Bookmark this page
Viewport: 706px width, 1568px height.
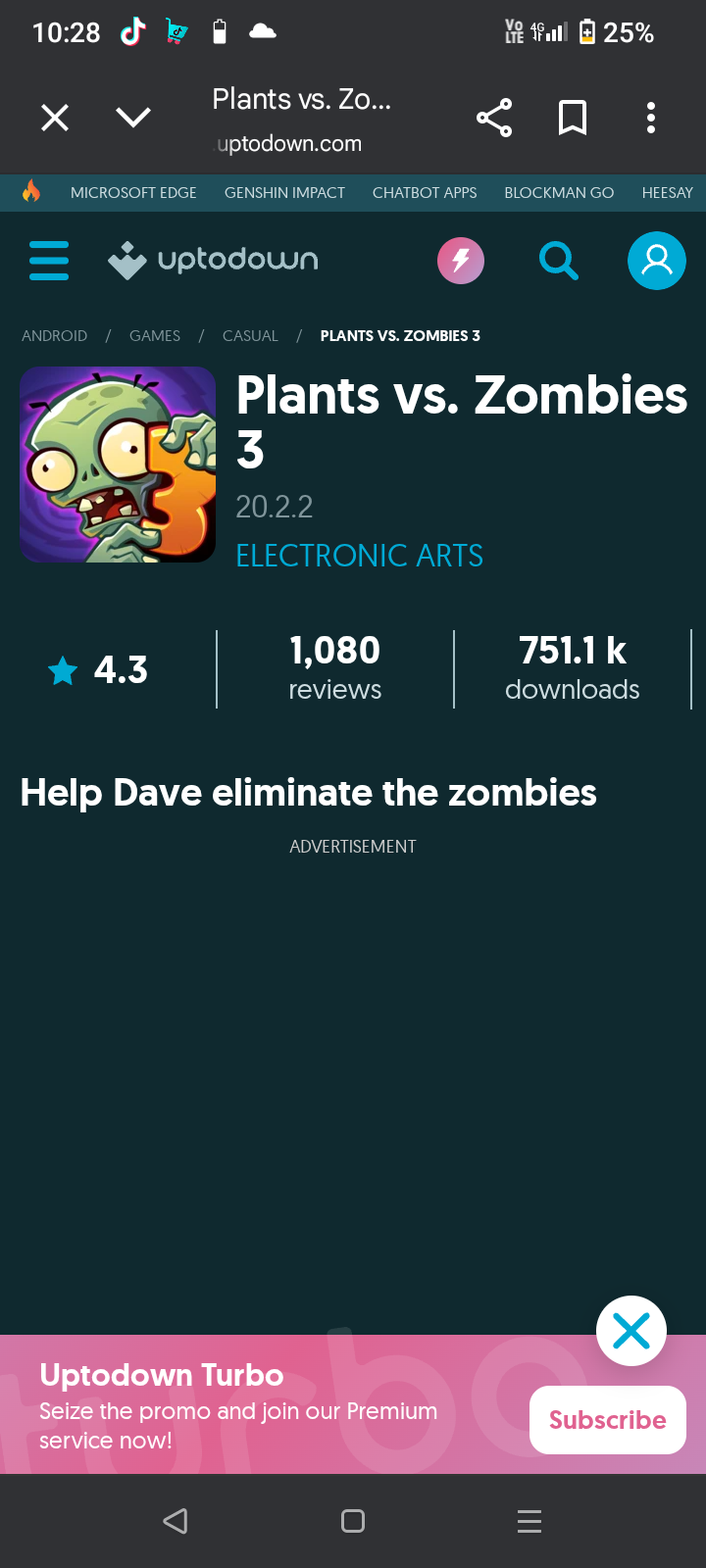coord(573,118)
